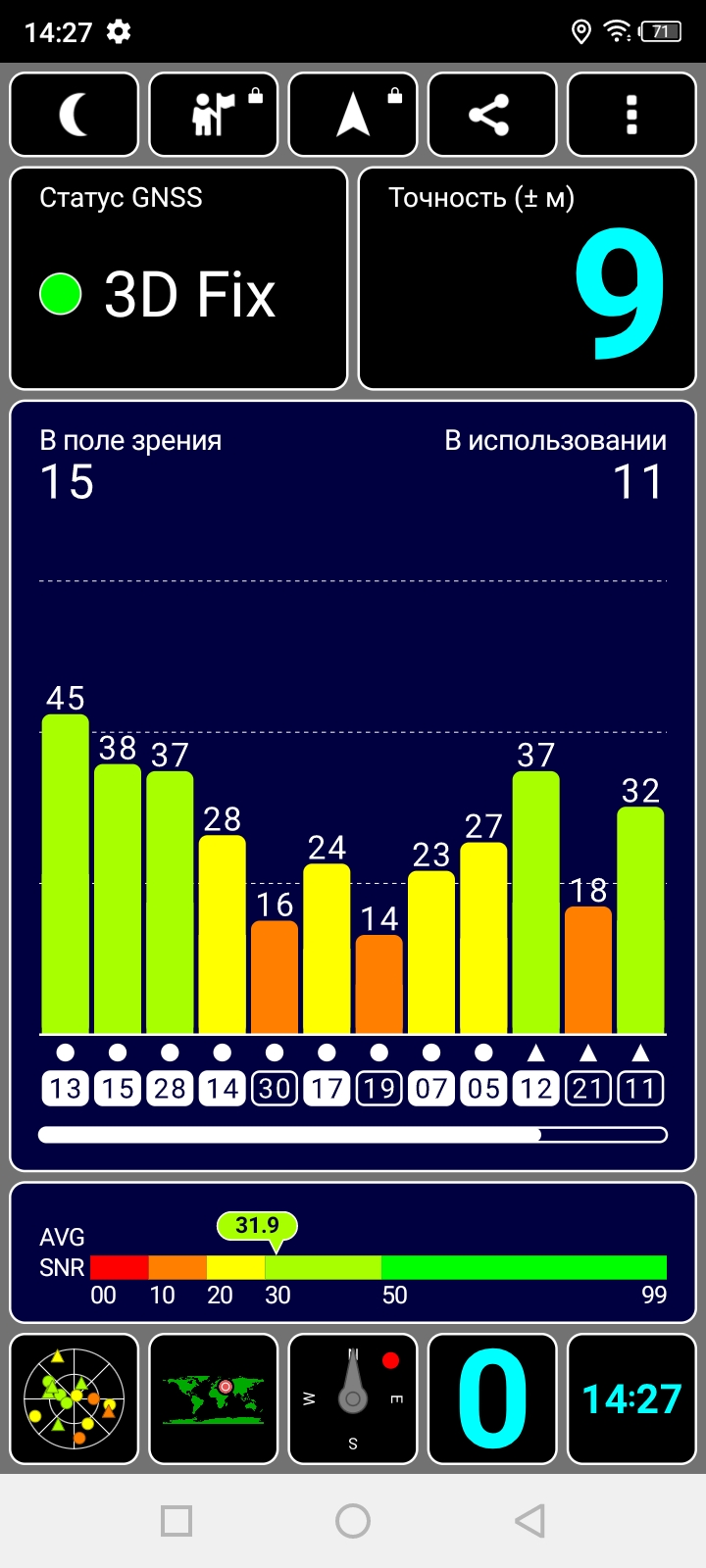
Task: Enable night mode with the moon icon
Action: [x=74, y=115]
